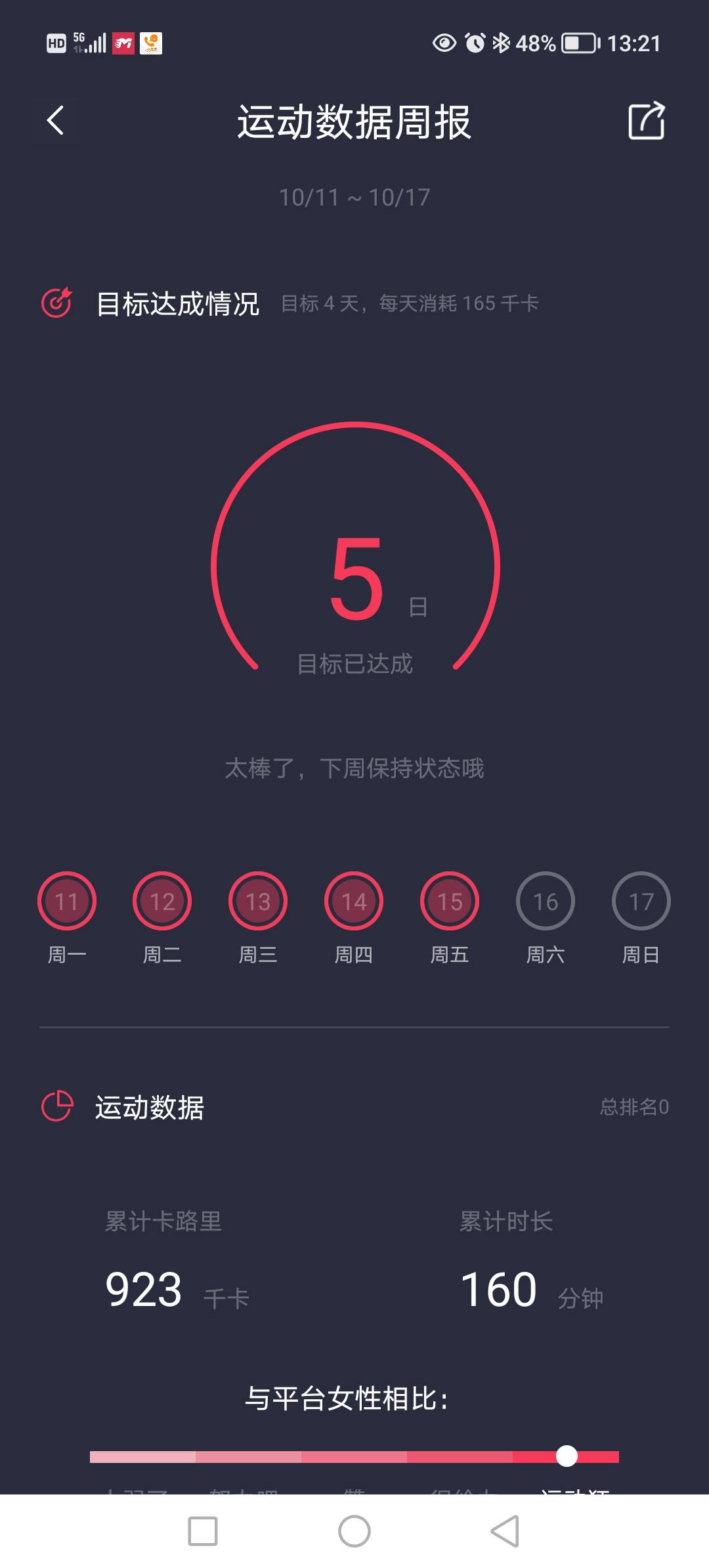Select the day 14 周四 circle

(x=353, y=901)
